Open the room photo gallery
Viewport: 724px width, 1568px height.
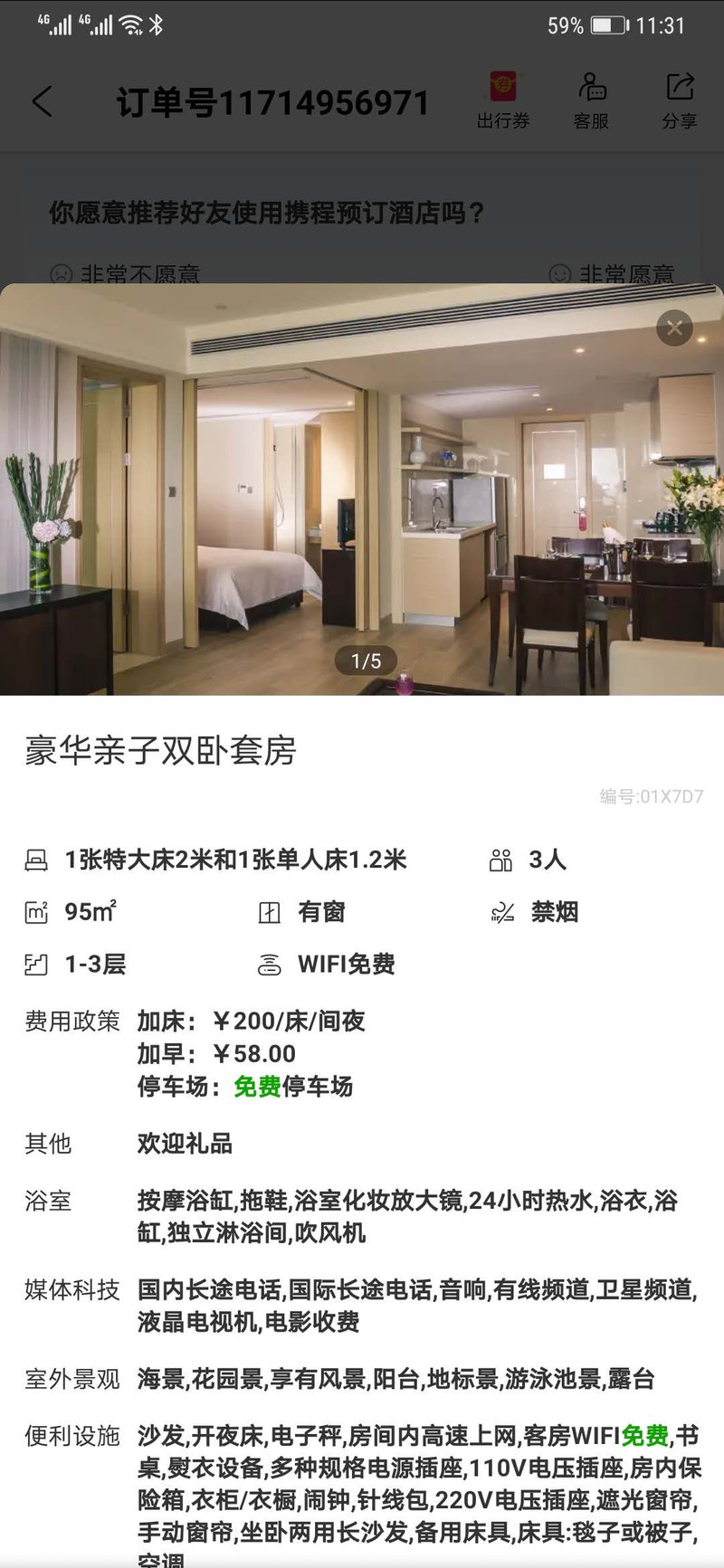tap(362, 489)
